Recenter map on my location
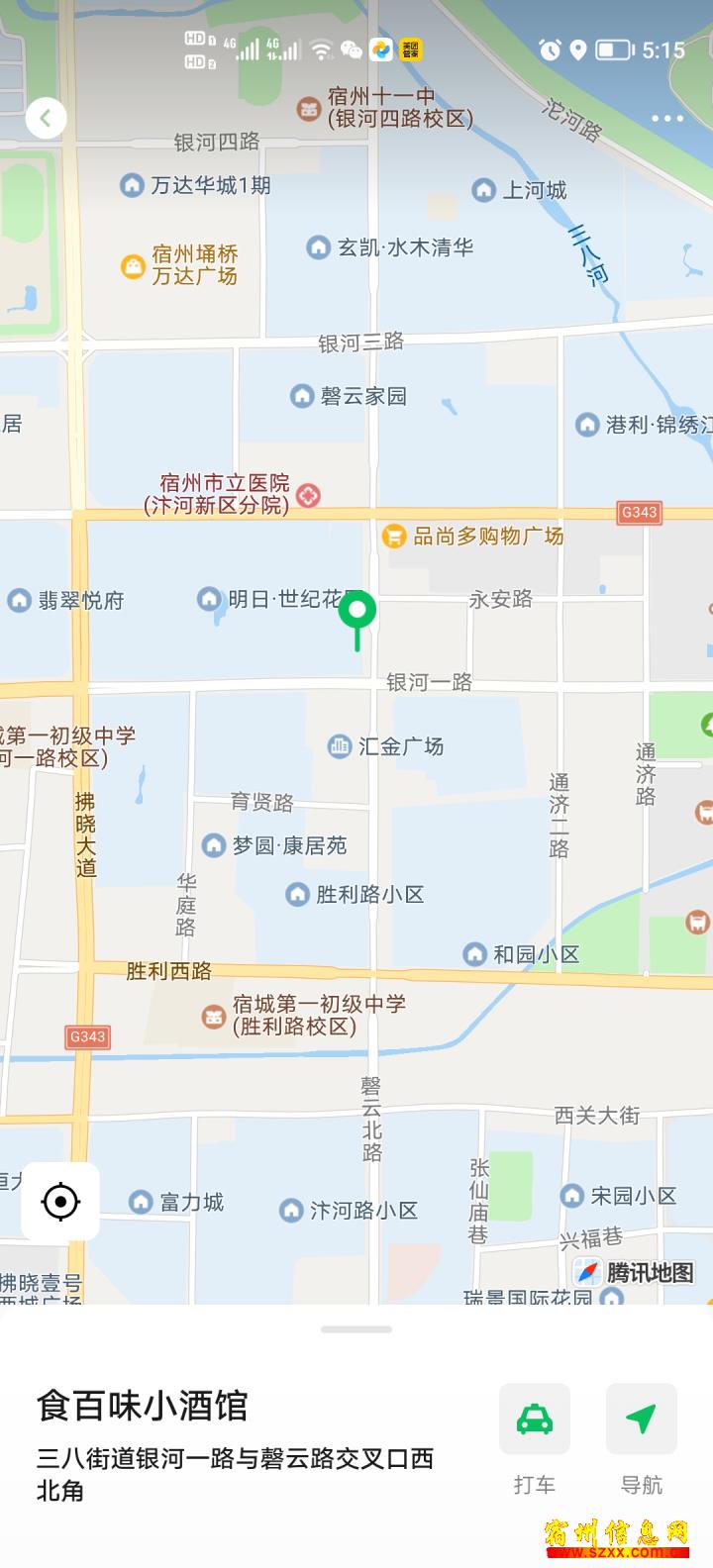This screenshot has width=713, height=1568. [60, 1202]
